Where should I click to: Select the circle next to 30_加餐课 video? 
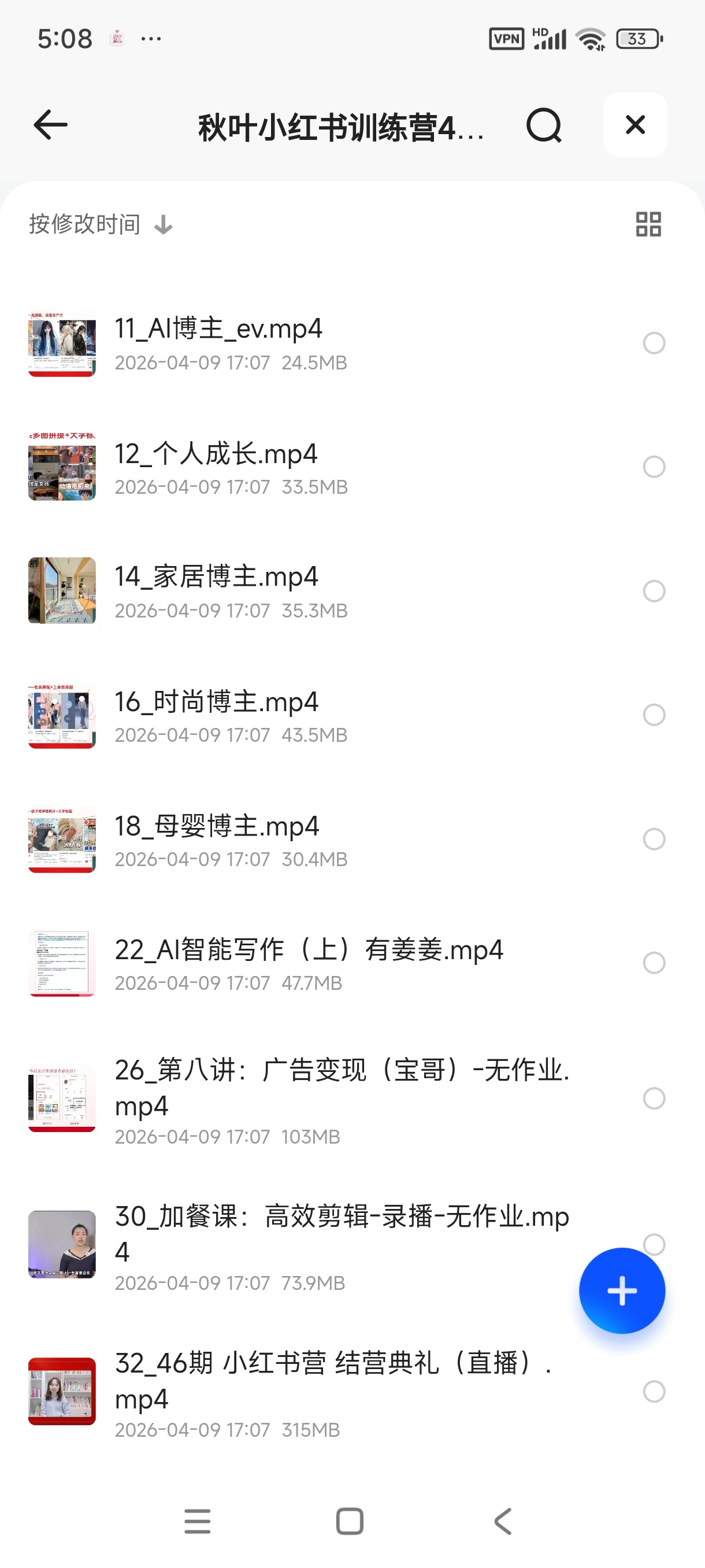tap(654, 1245)
